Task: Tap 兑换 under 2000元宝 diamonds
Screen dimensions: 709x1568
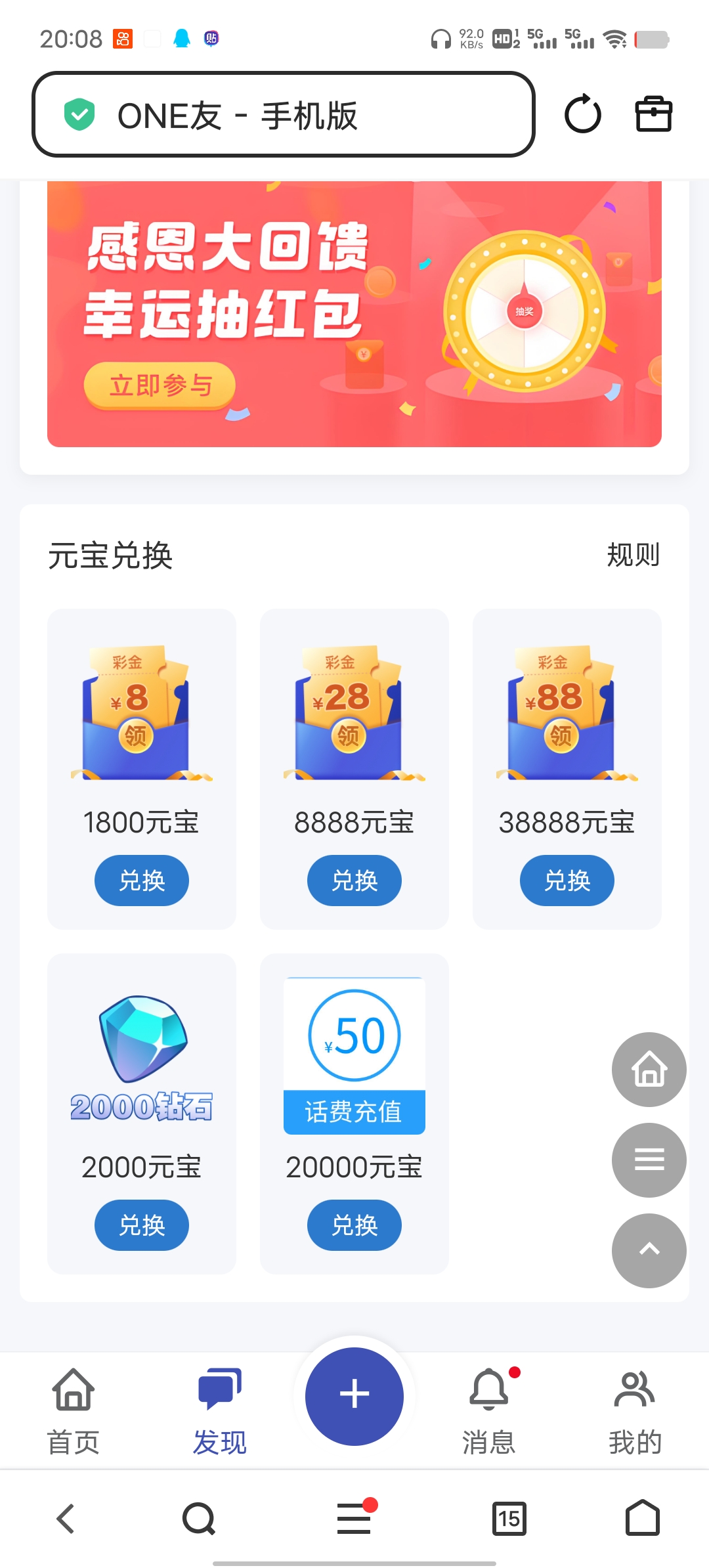Action: point(141,1225)
